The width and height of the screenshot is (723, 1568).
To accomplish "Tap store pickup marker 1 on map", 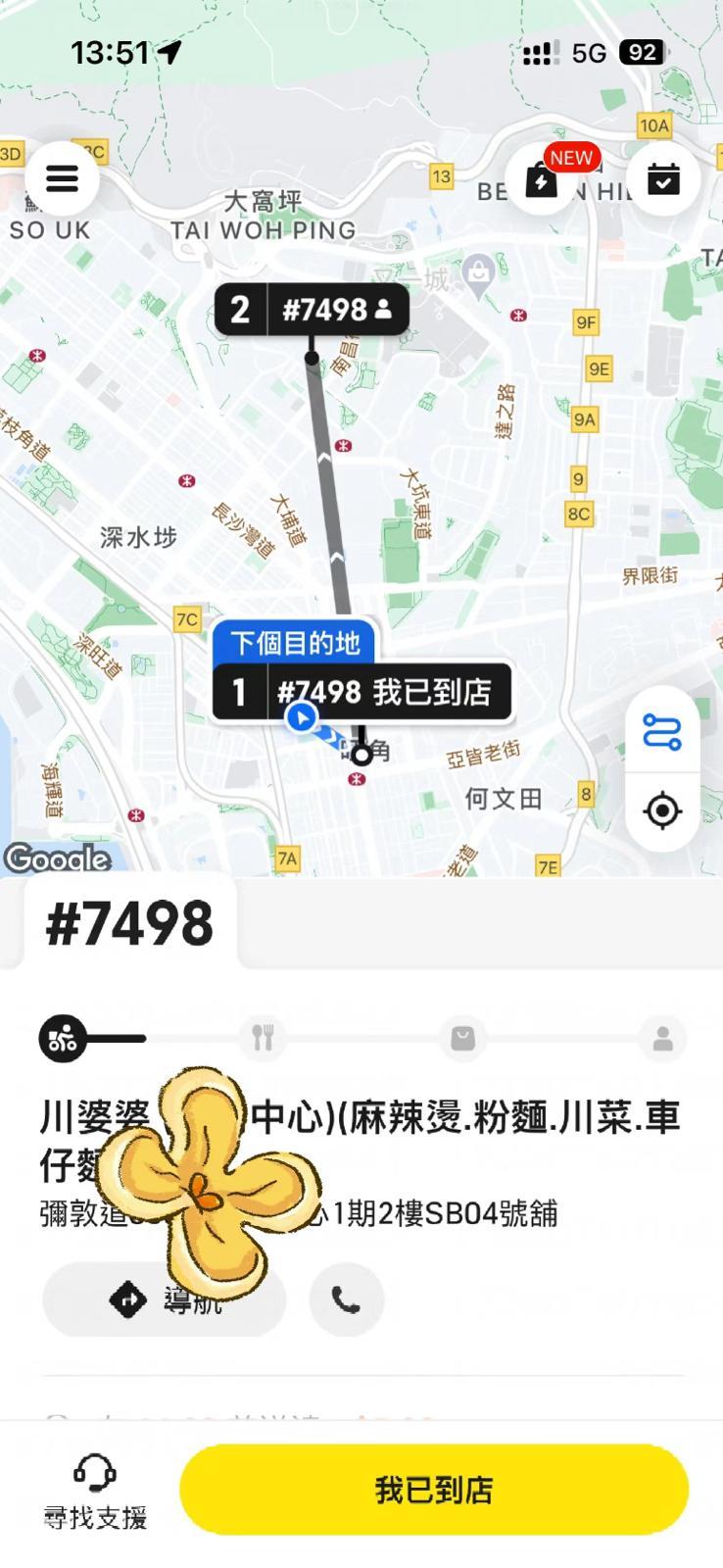I will 362,692.
